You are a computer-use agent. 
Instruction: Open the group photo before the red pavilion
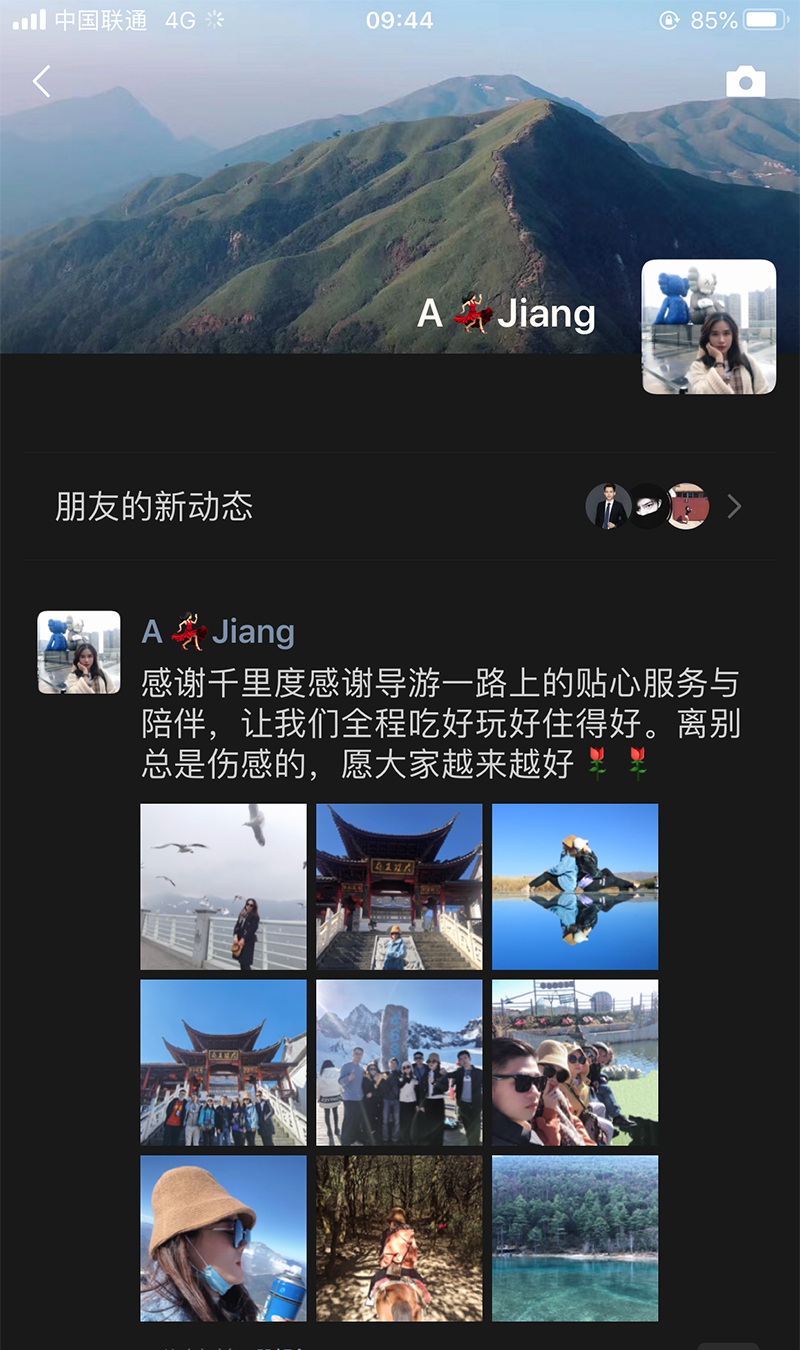pos(223,1062)
